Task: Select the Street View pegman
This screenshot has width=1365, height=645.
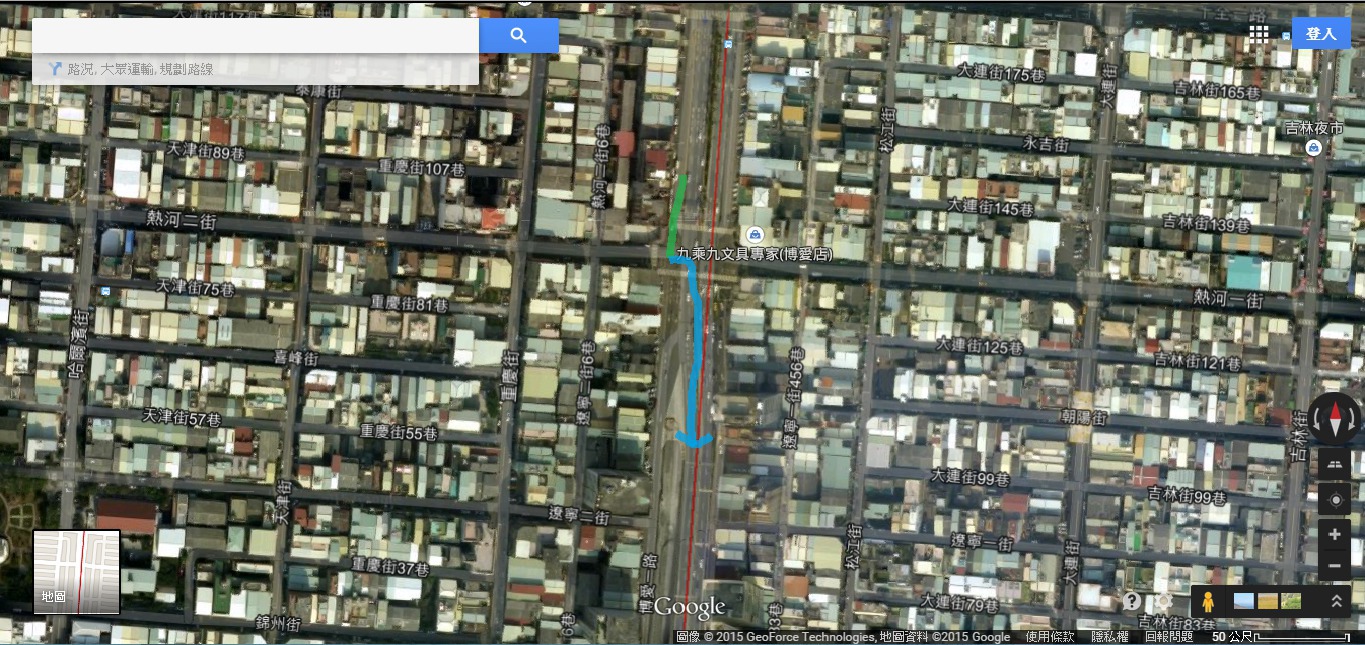Action: pos(1208,601)
